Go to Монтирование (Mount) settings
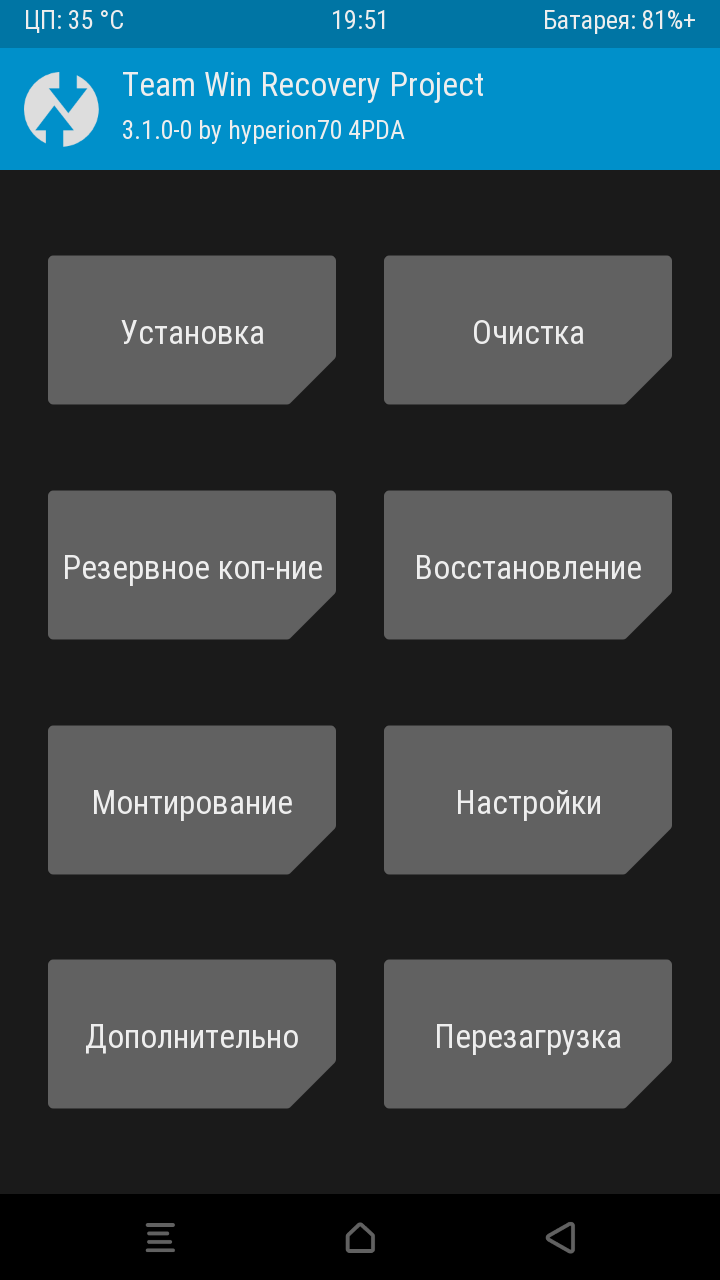The image size is (720, 1280). 192,800
